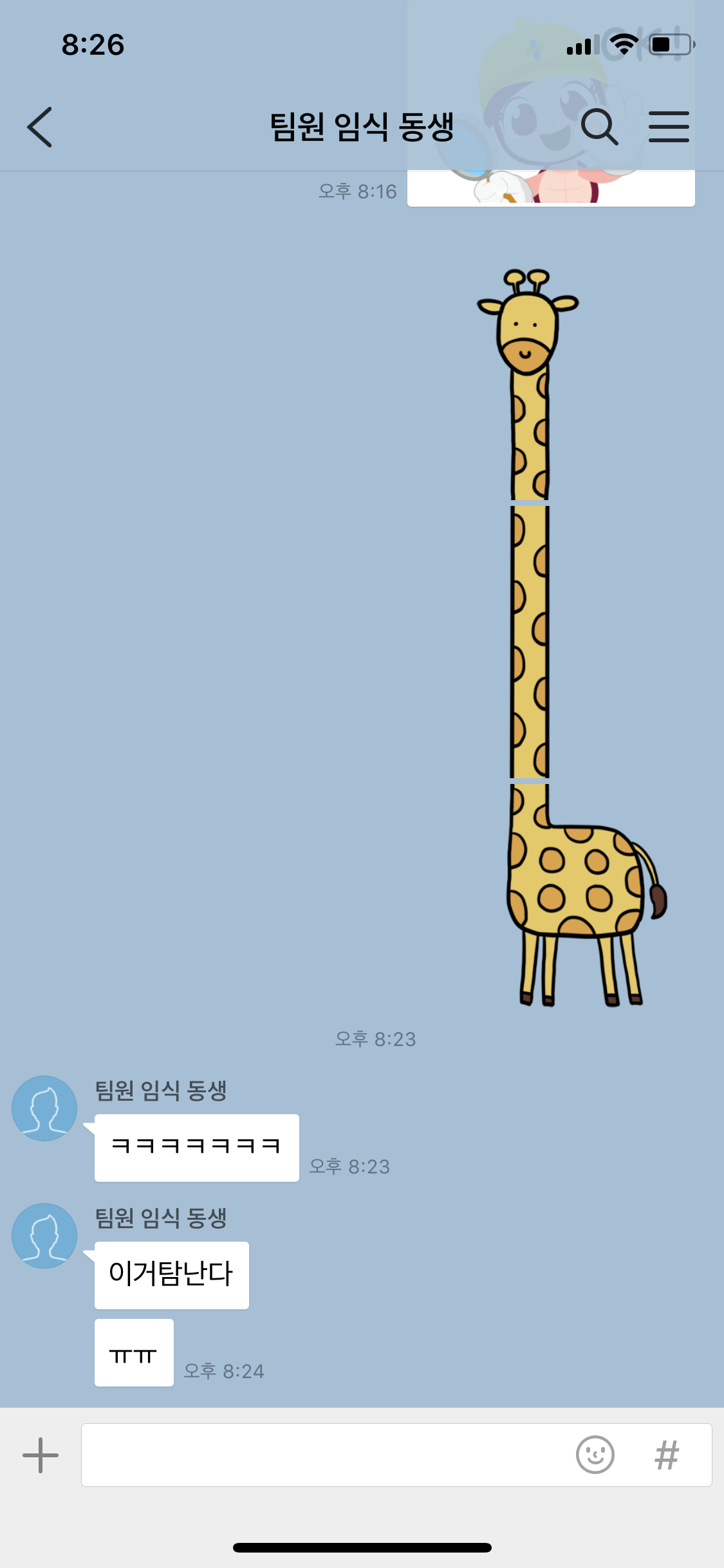Viewport: 724px width, 1568px height.
Task: Open the emoticon picker
Action: point(595,1455)
